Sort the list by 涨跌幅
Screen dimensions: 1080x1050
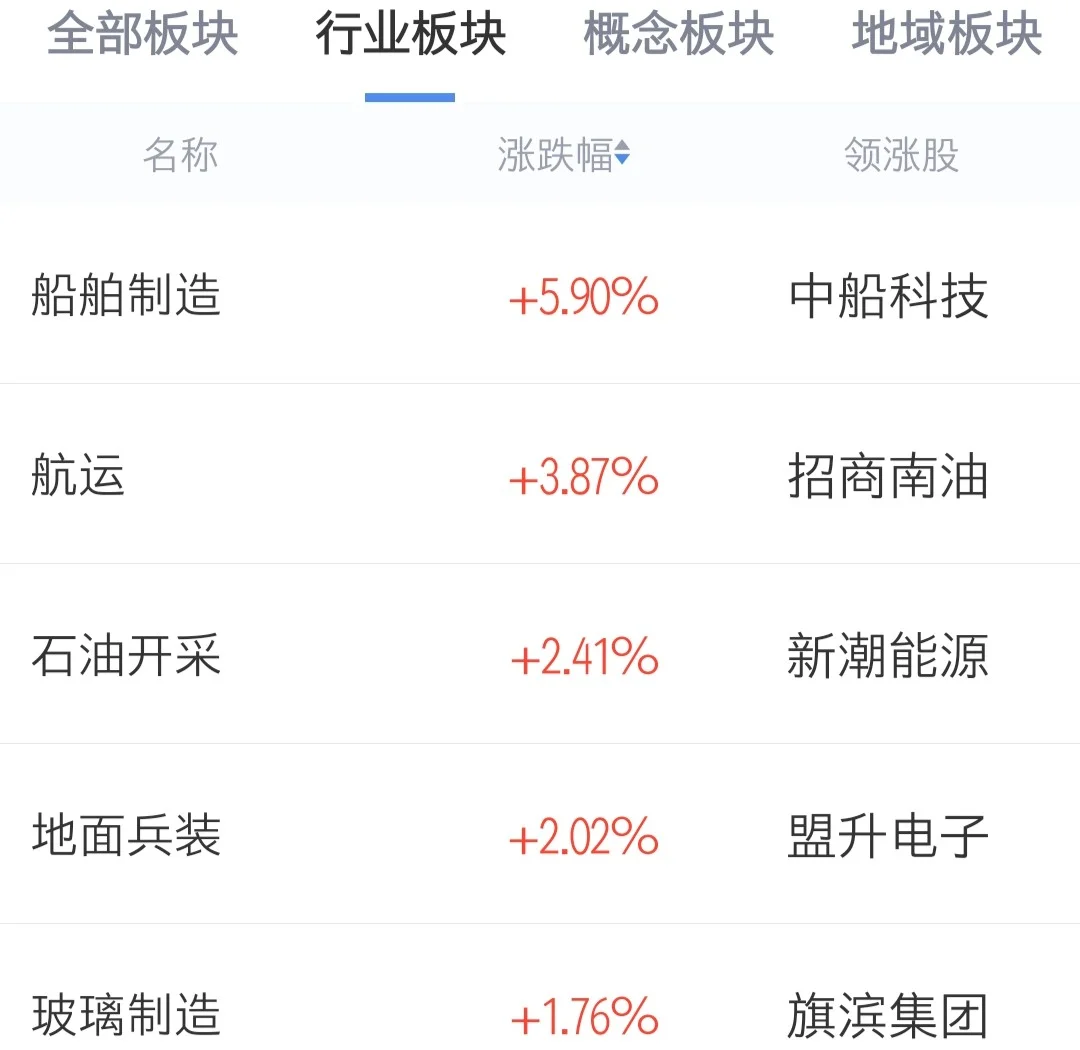[564, 155]
